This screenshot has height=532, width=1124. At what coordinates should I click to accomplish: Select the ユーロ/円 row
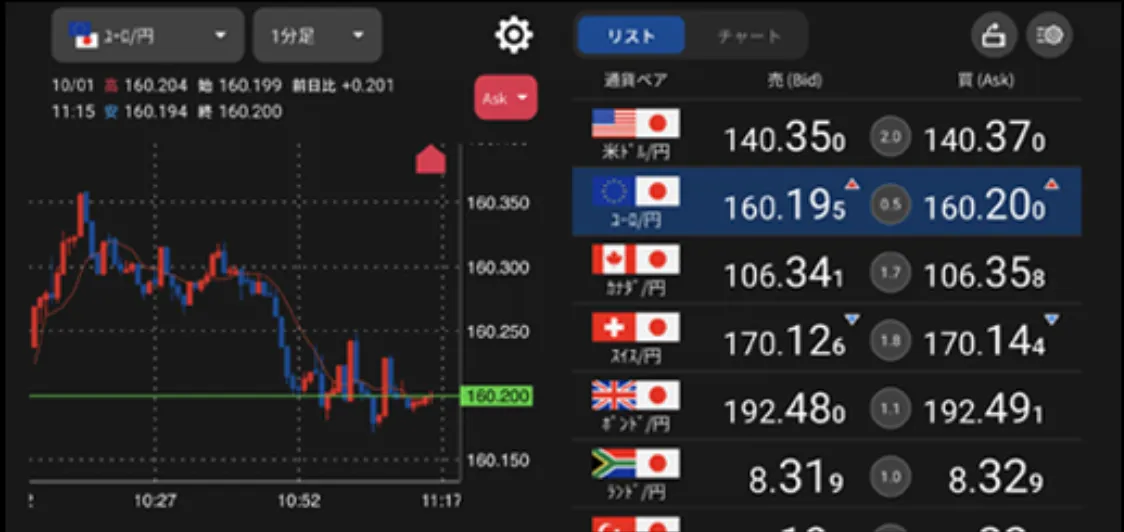pyautogui.click(x=826, y=202)
